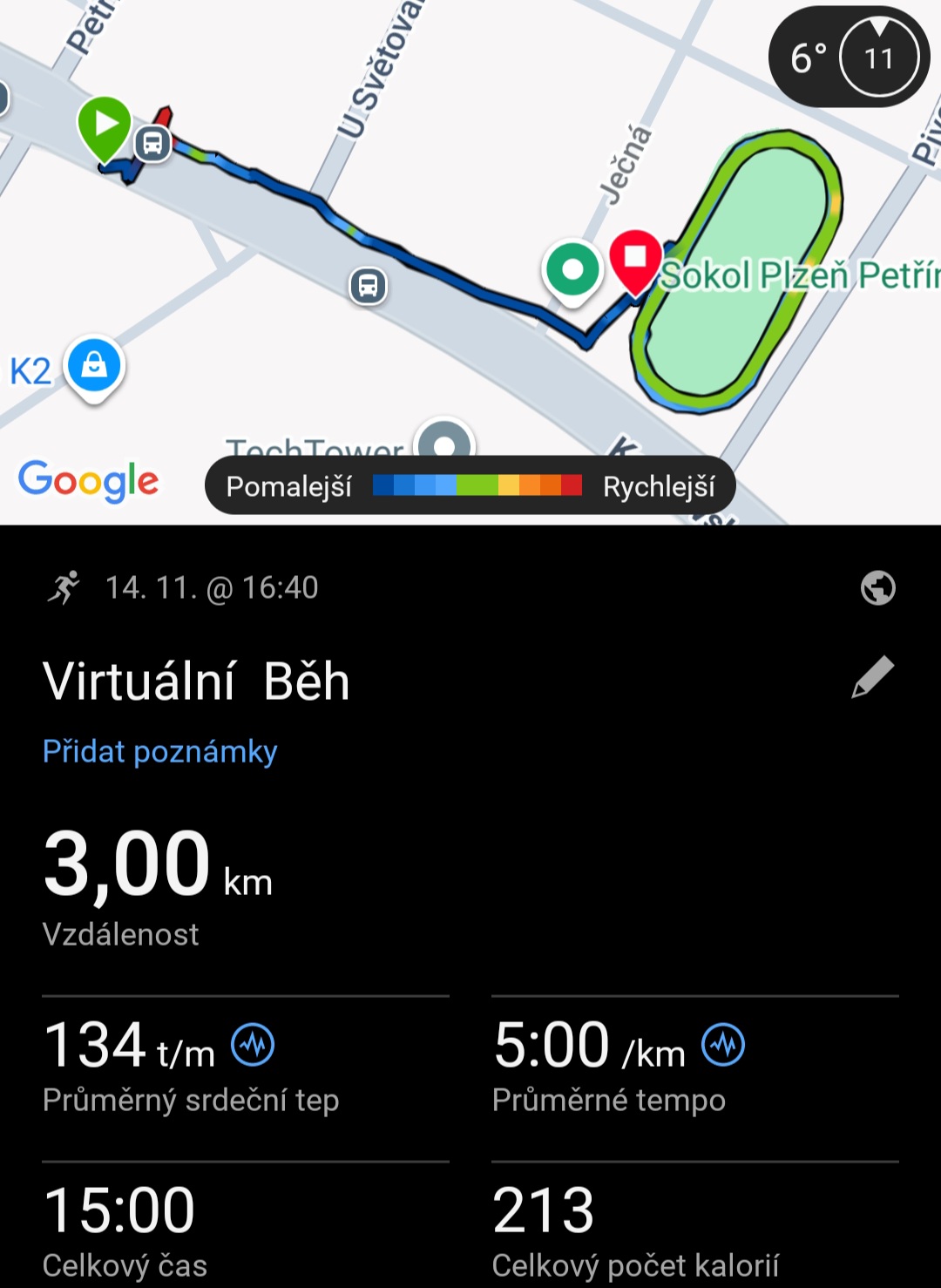This screenshot has height=1288, width=941.
Task: Open the heart rate chart icon next to 134 t/m
Action: coord(253,1045)
